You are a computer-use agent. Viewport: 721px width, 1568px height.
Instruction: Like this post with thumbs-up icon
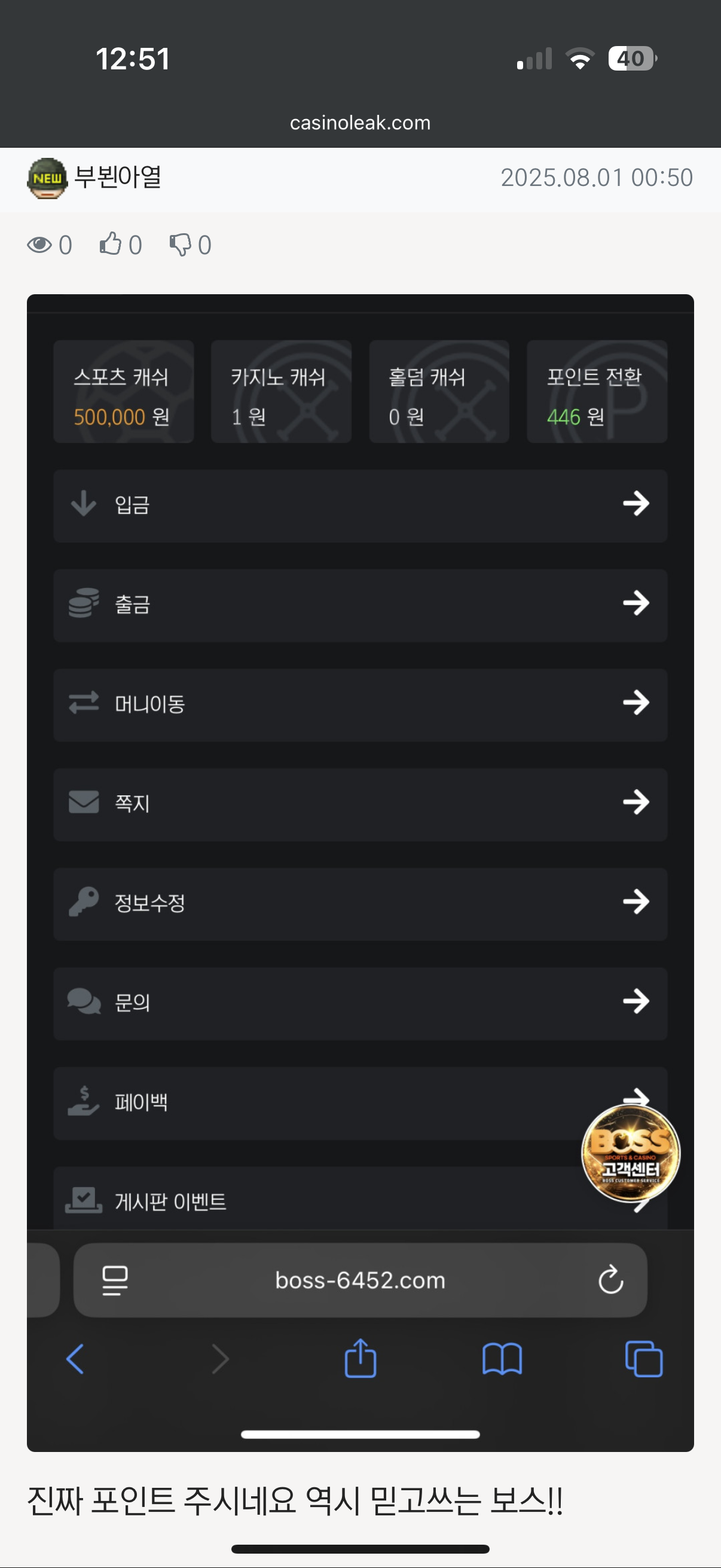[111, 244]
